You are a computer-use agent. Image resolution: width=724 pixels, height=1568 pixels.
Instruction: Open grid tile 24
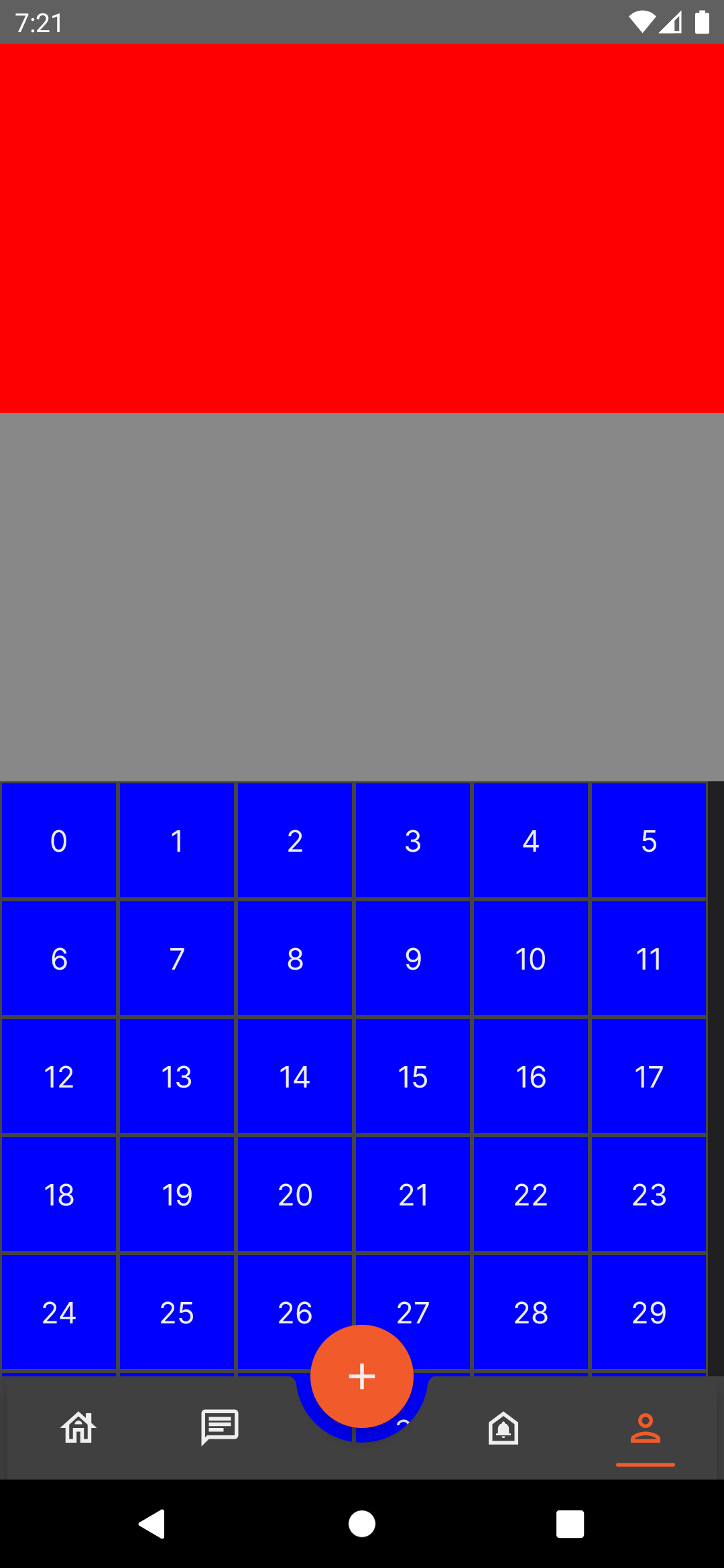[x=59, y=1312]
